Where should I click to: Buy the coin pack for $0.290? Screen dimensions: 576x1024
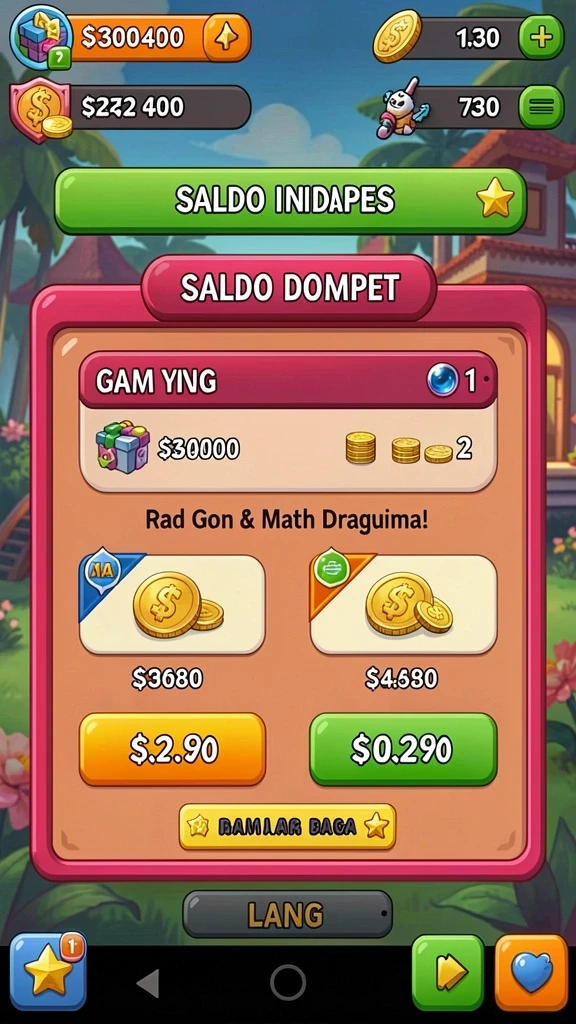tap(403, 749)
